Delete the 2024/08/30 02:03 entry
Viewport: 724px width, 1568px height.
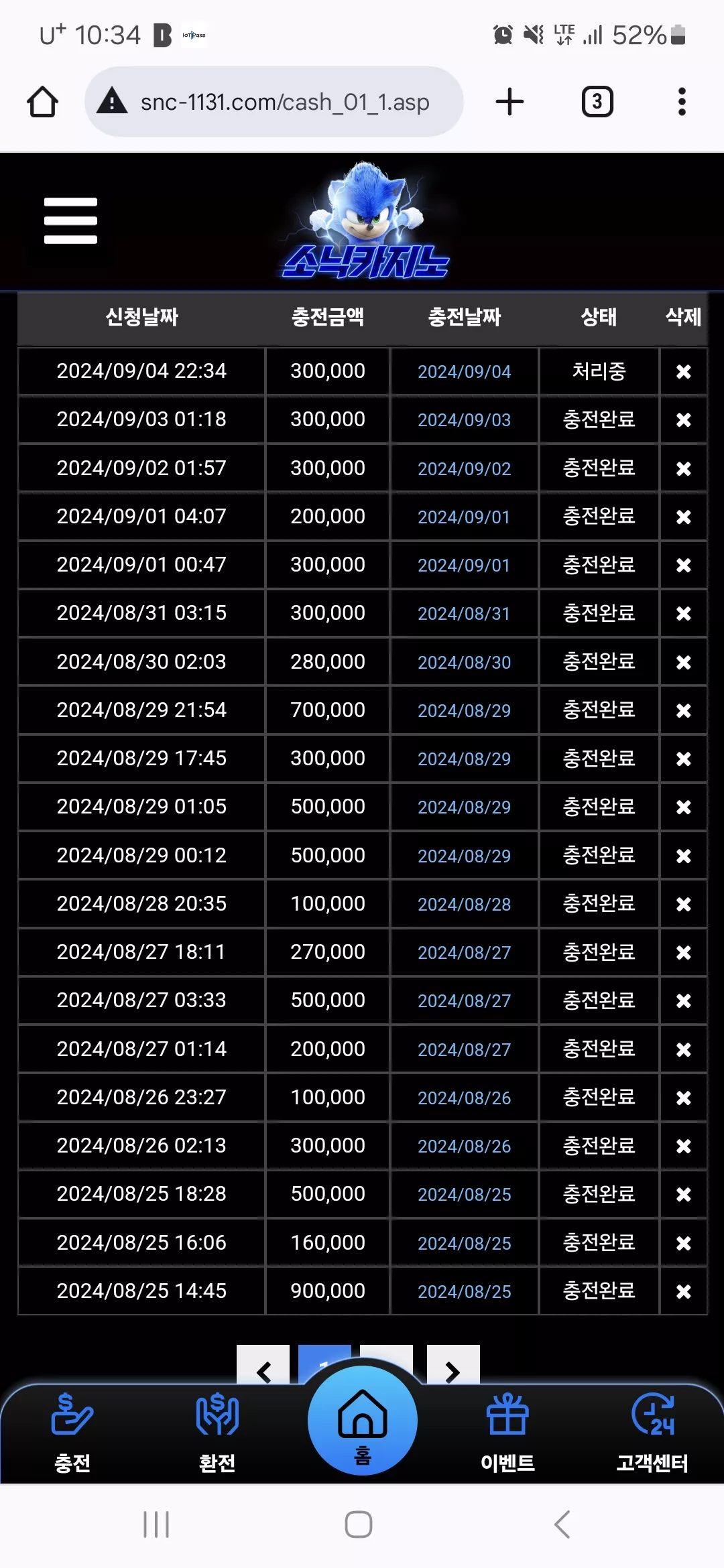(x=683, y=662)
